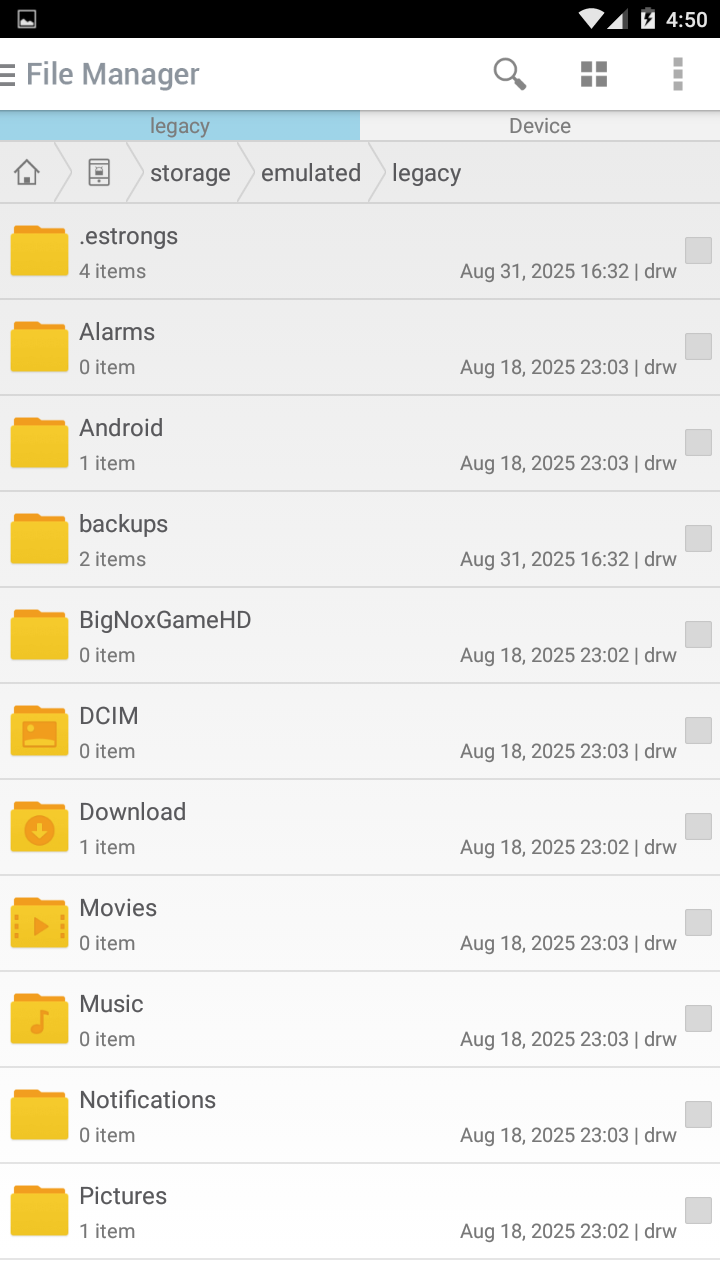Jump to storage in the path
The image size is (720, 1280).
(x=190, y=173)
